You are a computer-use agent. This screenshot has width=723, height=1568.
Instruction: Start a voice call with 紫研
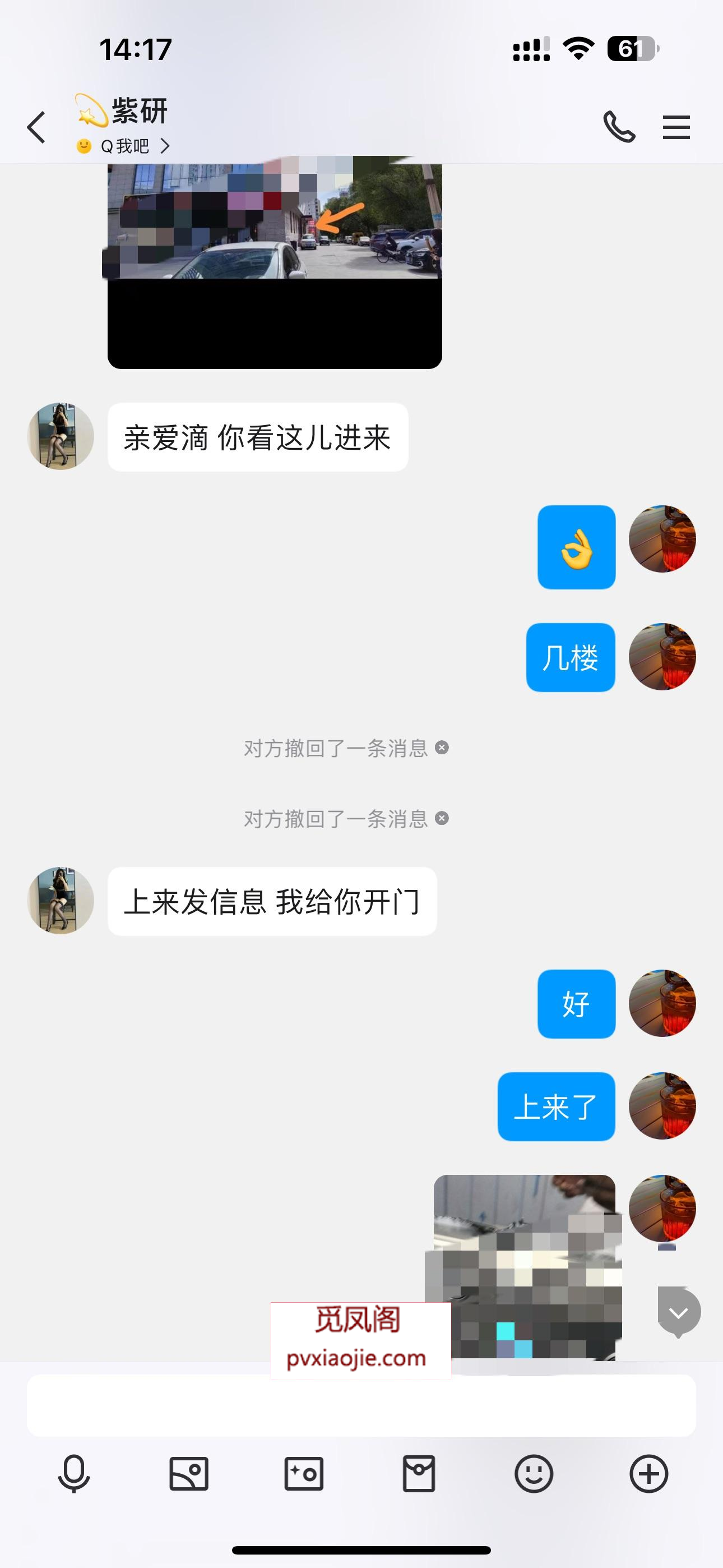click(x=619, y=128)
